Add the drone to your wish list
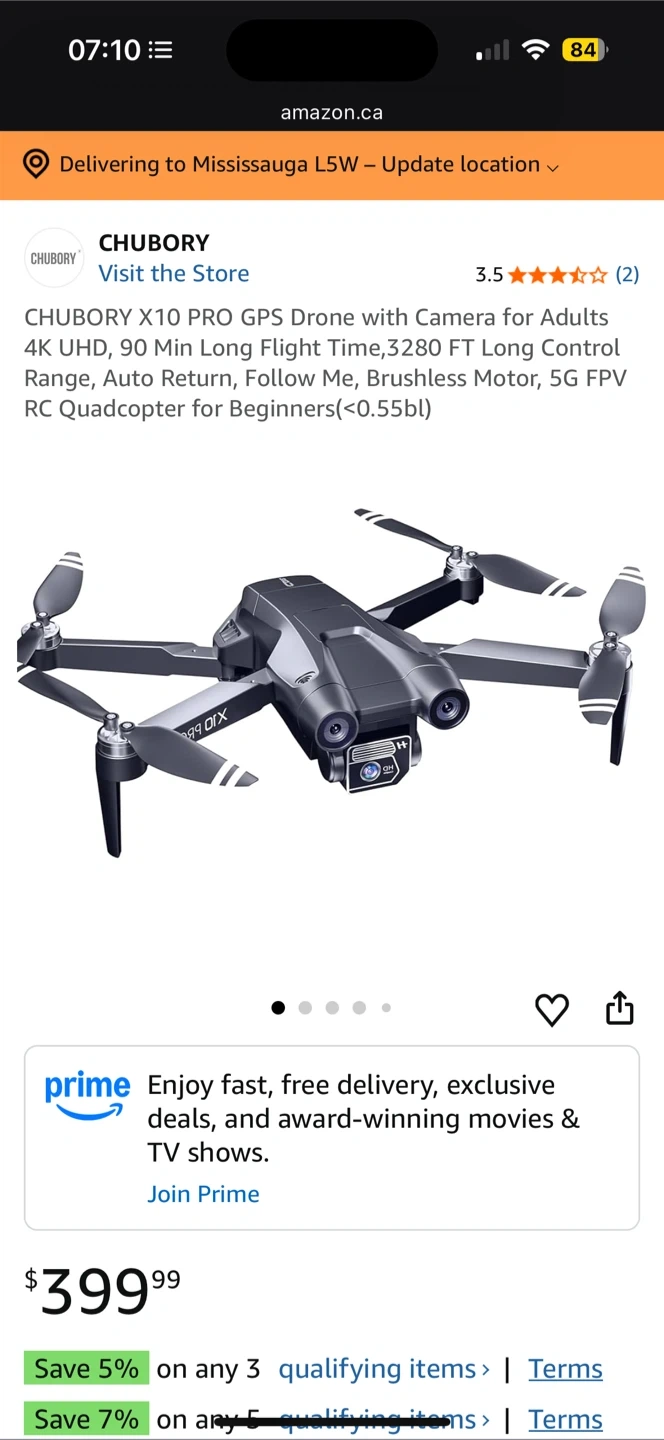Viewport: 664px width, 1440px height. coord(551,1010)
